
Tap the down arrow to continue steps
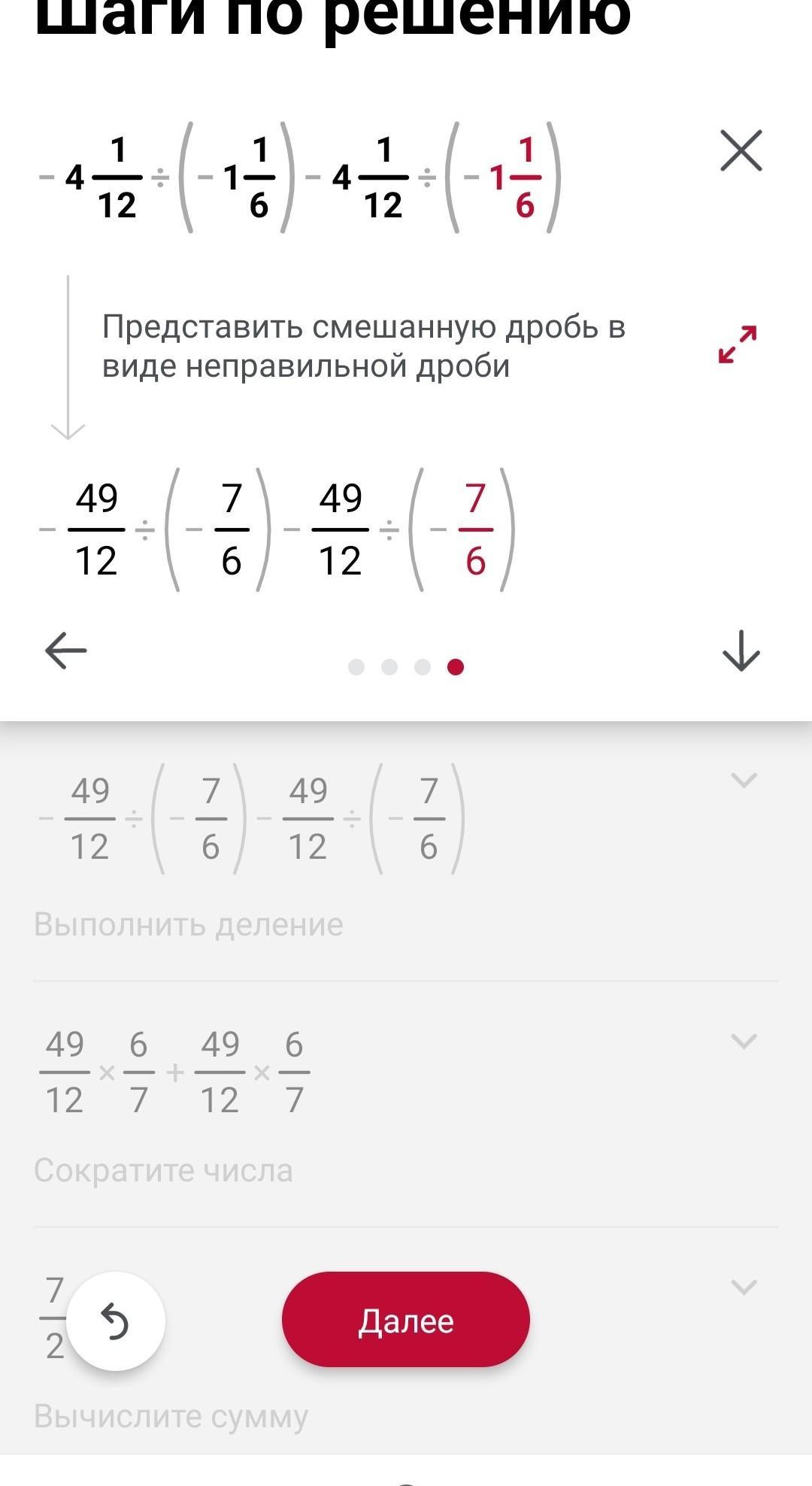click(x=741, y=651)
